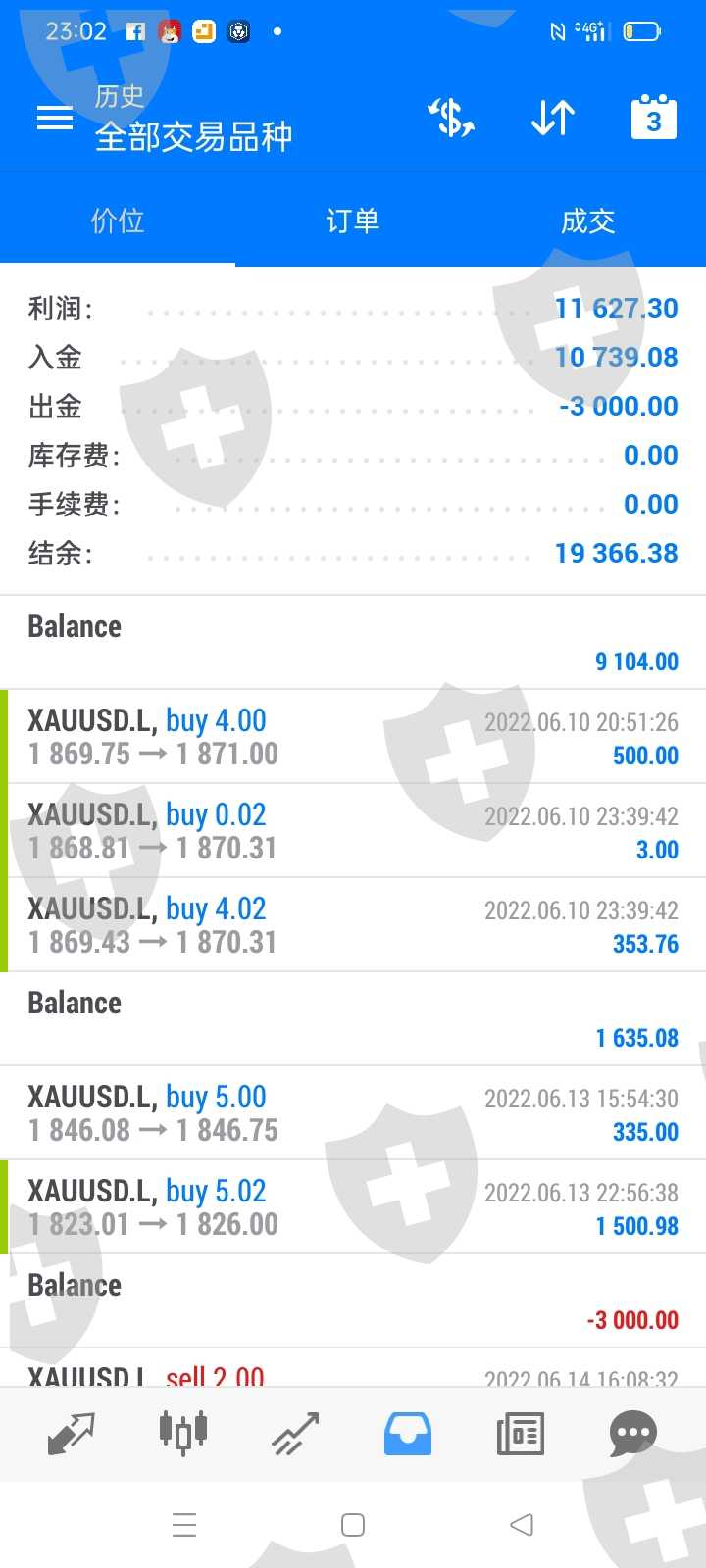
Task: Go to the news tab
Action: click(521, 1434)
